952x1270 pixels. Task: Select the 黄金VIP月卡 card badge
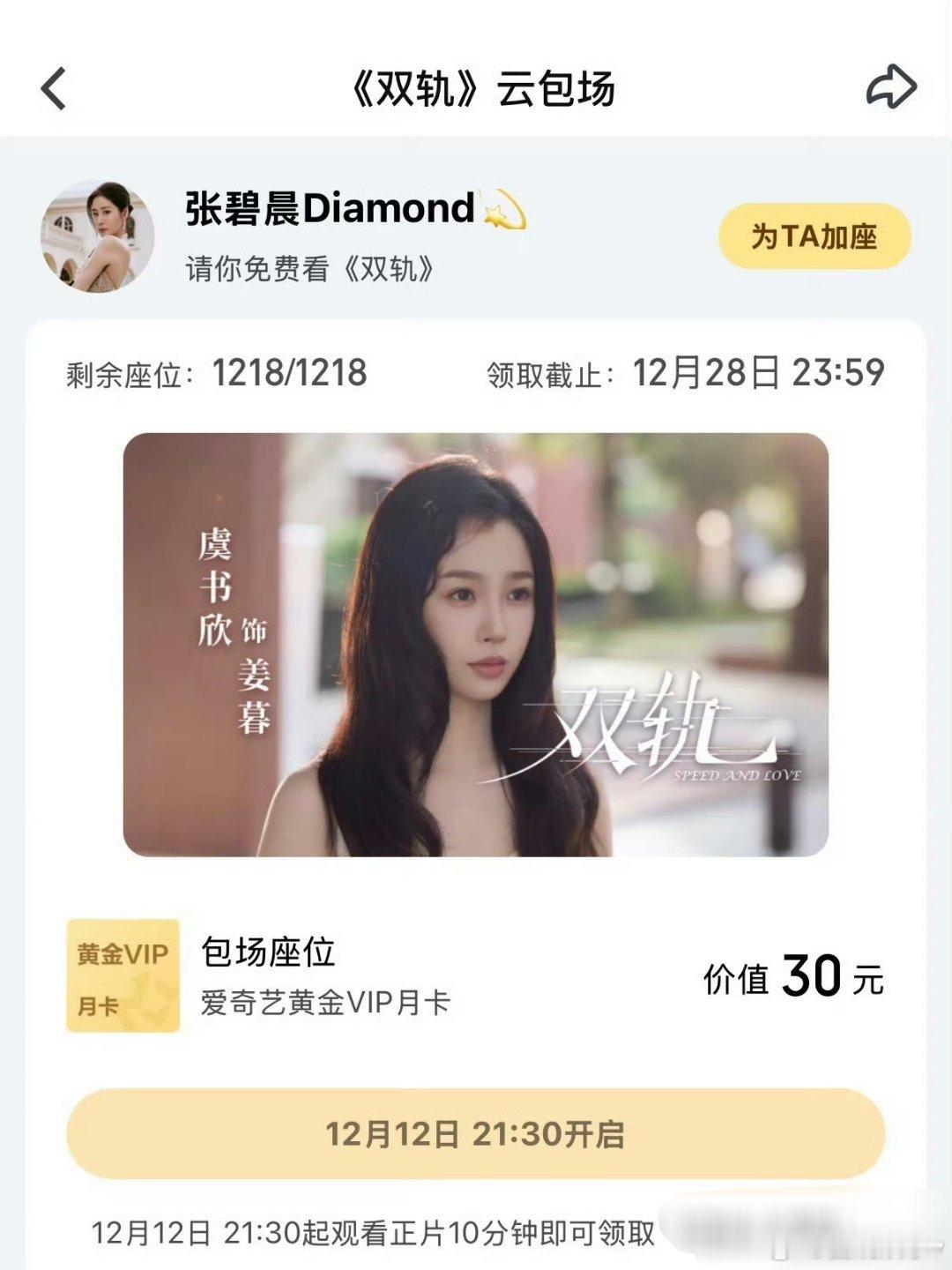121,975
